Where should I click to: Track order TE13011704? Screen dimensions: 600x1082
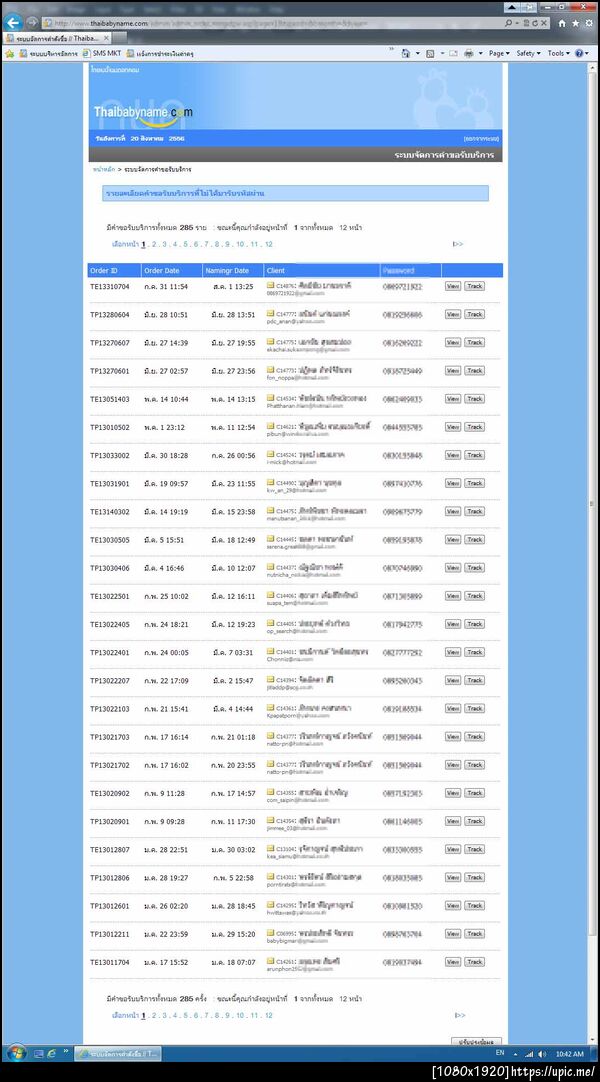tap(475, 961)
